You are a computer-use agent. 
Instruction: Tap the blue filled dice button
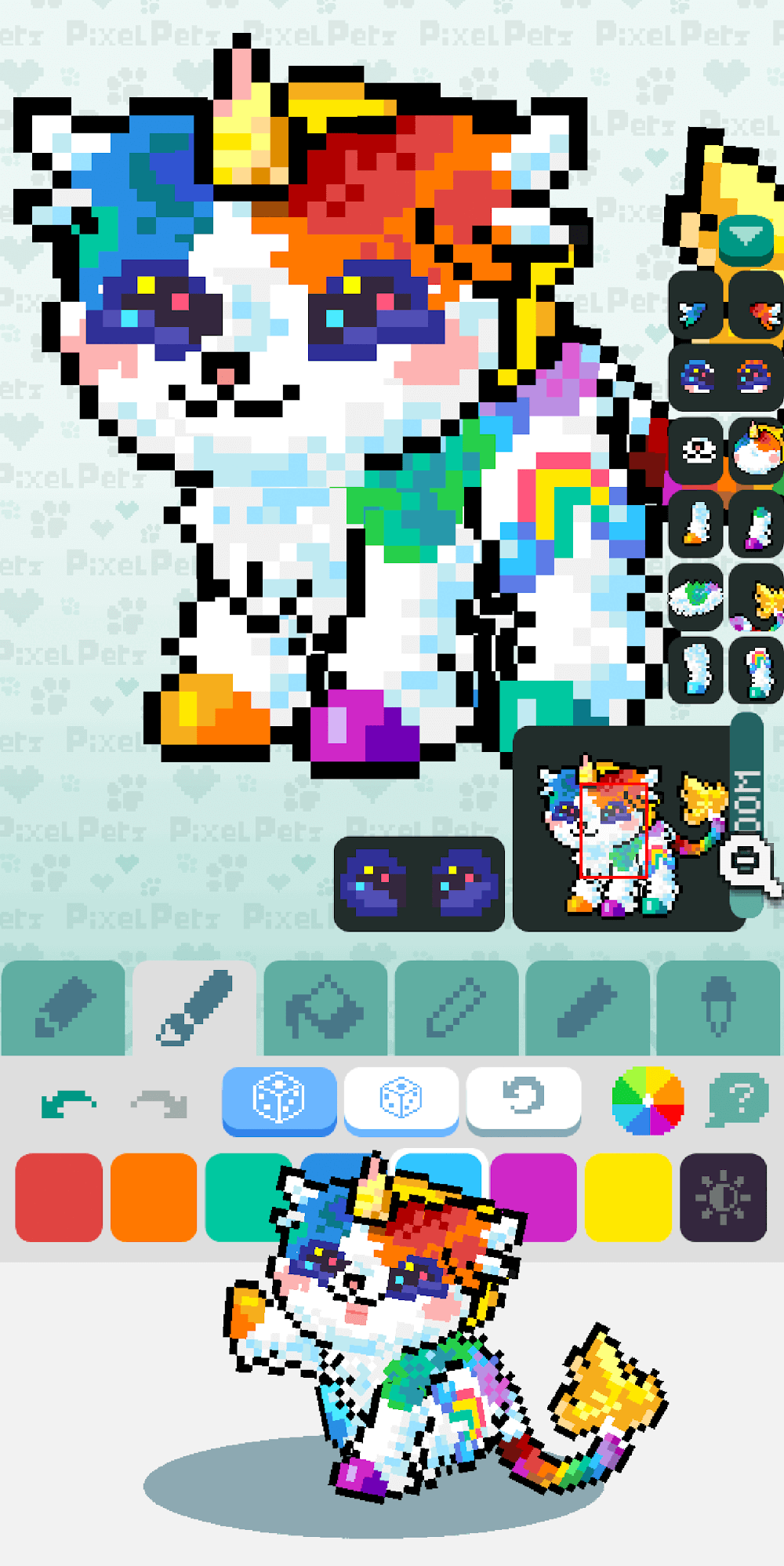tap(279, 1099)
